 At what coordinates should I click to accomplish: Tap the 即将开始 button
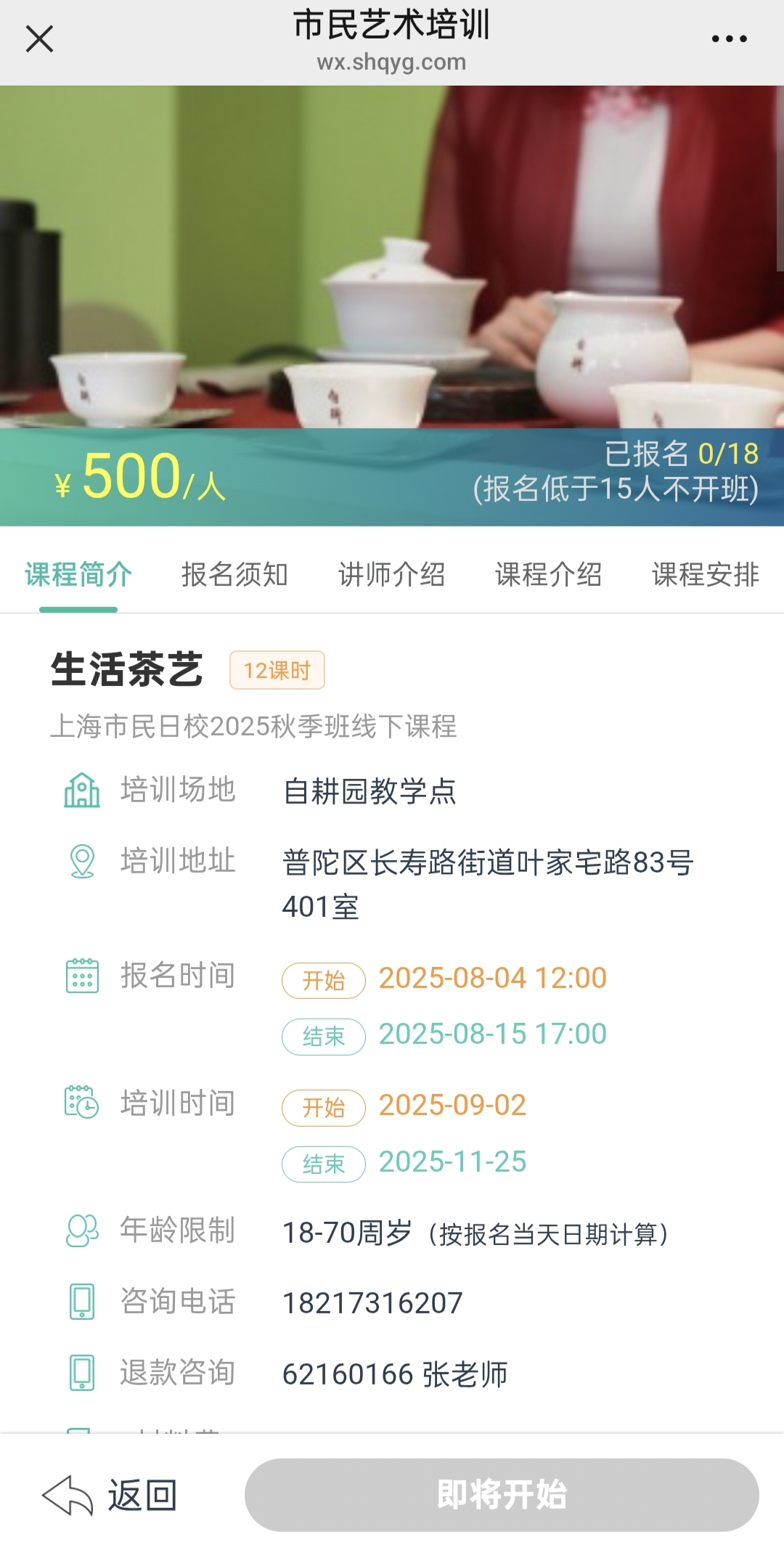click(x=502, y=1496)
